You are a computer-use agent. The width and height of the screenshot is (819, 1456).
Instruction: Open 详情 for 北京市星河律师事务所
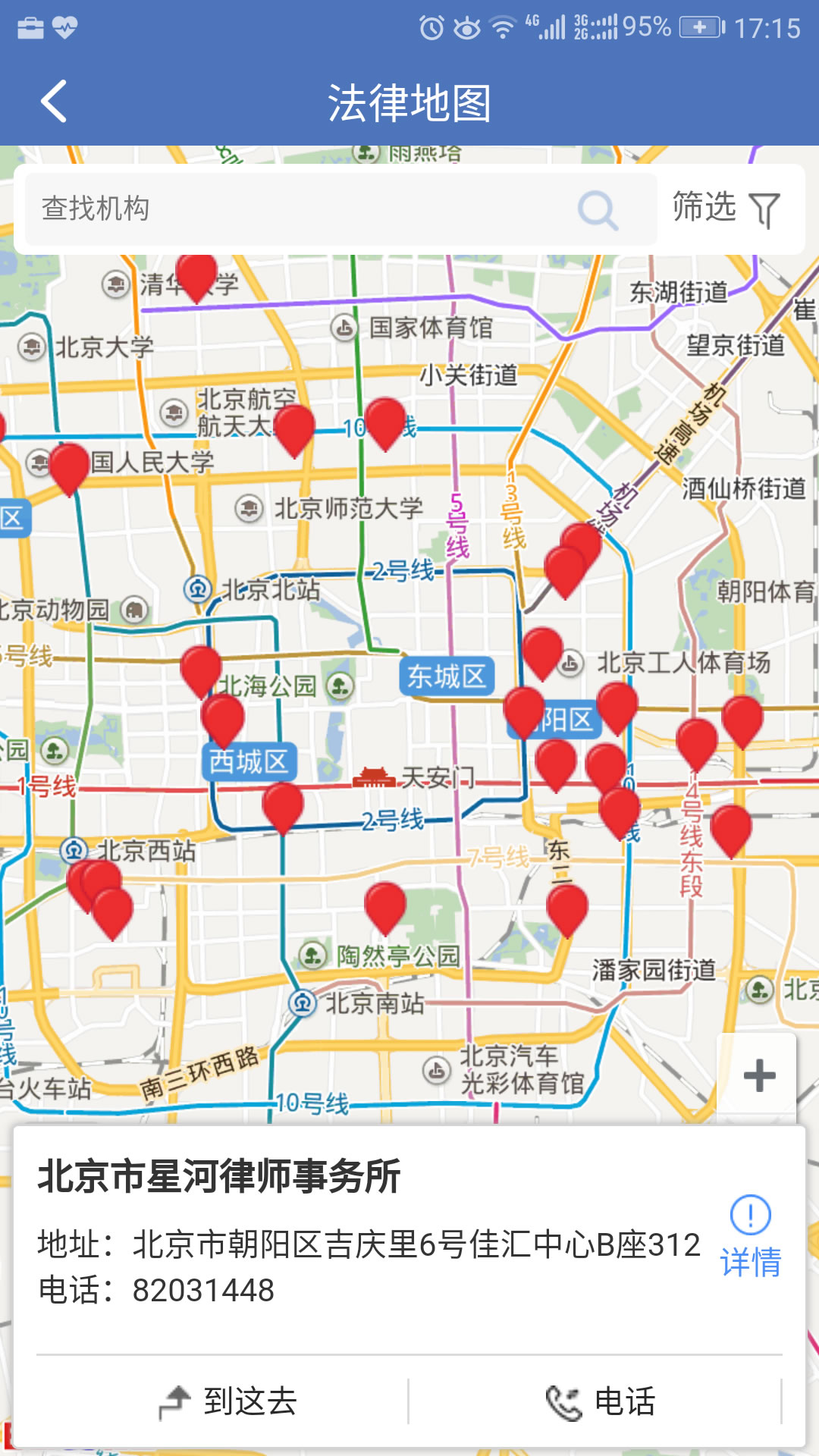pos(750,1238)
